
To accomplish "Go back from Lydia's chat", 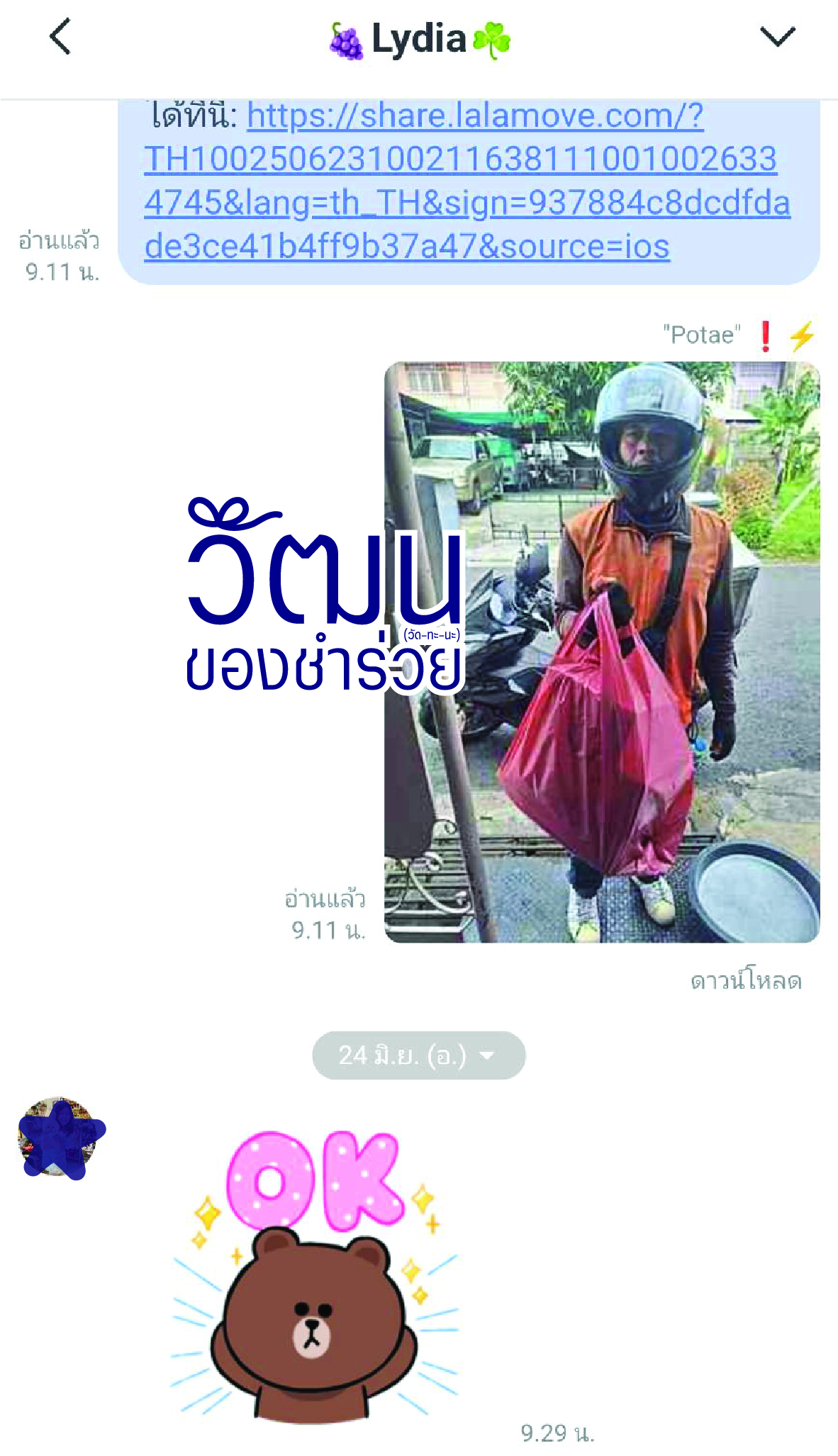I will pos(61,37).
